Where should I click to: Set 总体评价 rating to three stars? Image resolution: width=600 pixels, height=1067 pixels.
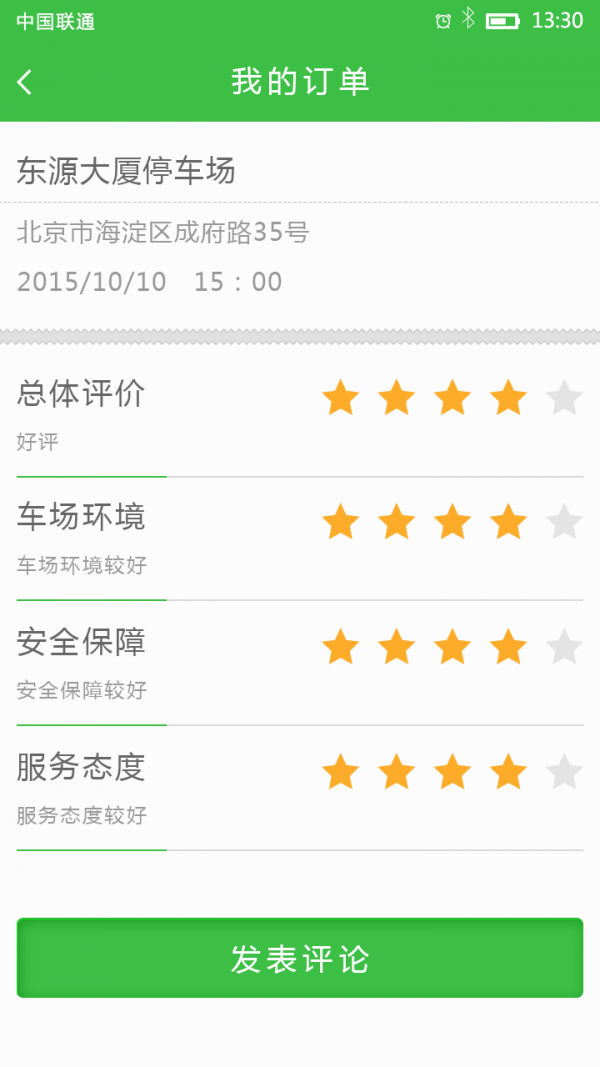(x=453, y=398)
